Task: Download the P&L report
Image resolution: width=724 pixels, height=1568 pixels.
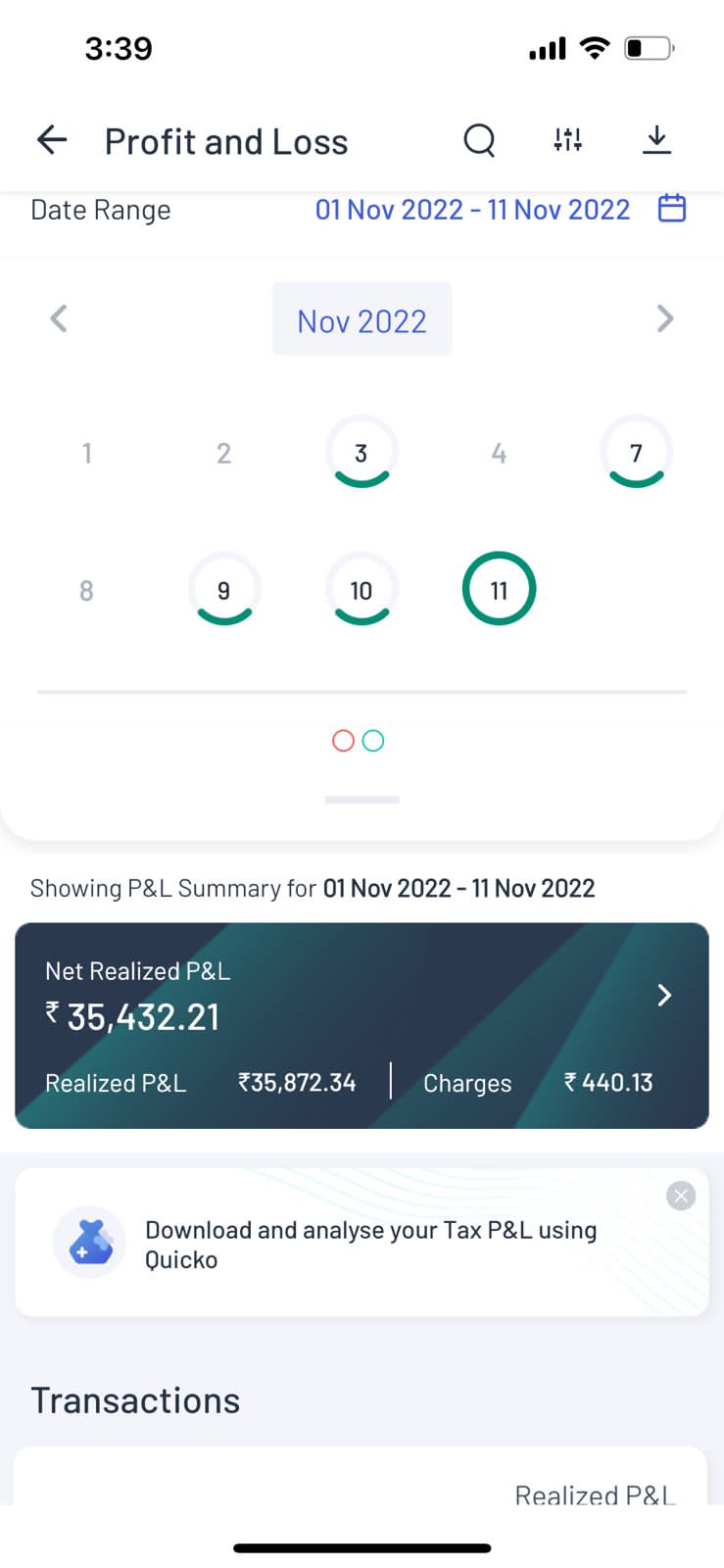Action: pos(656,141)
